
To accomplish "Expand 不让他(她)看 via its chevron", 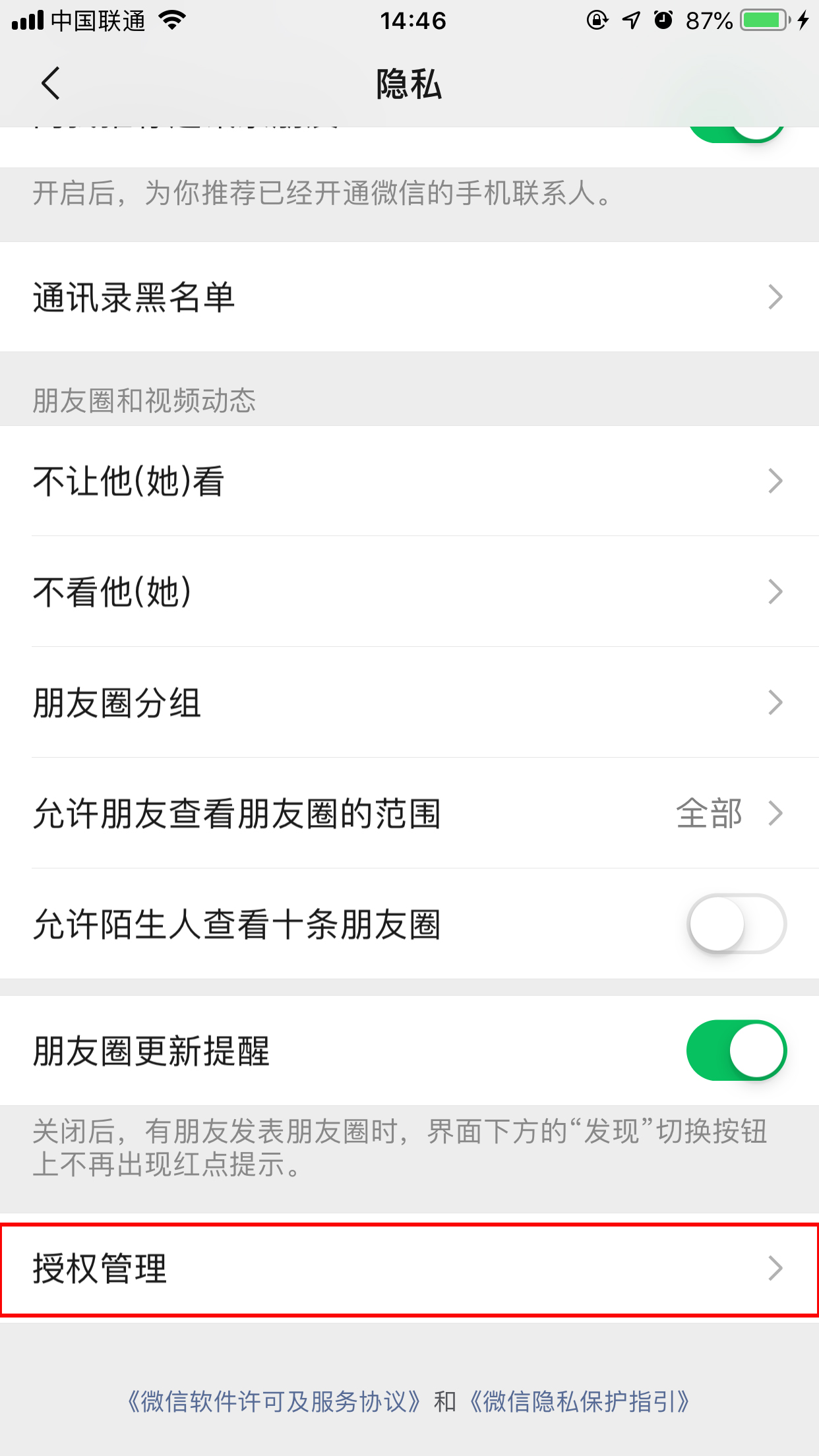I will pos(776,483).
